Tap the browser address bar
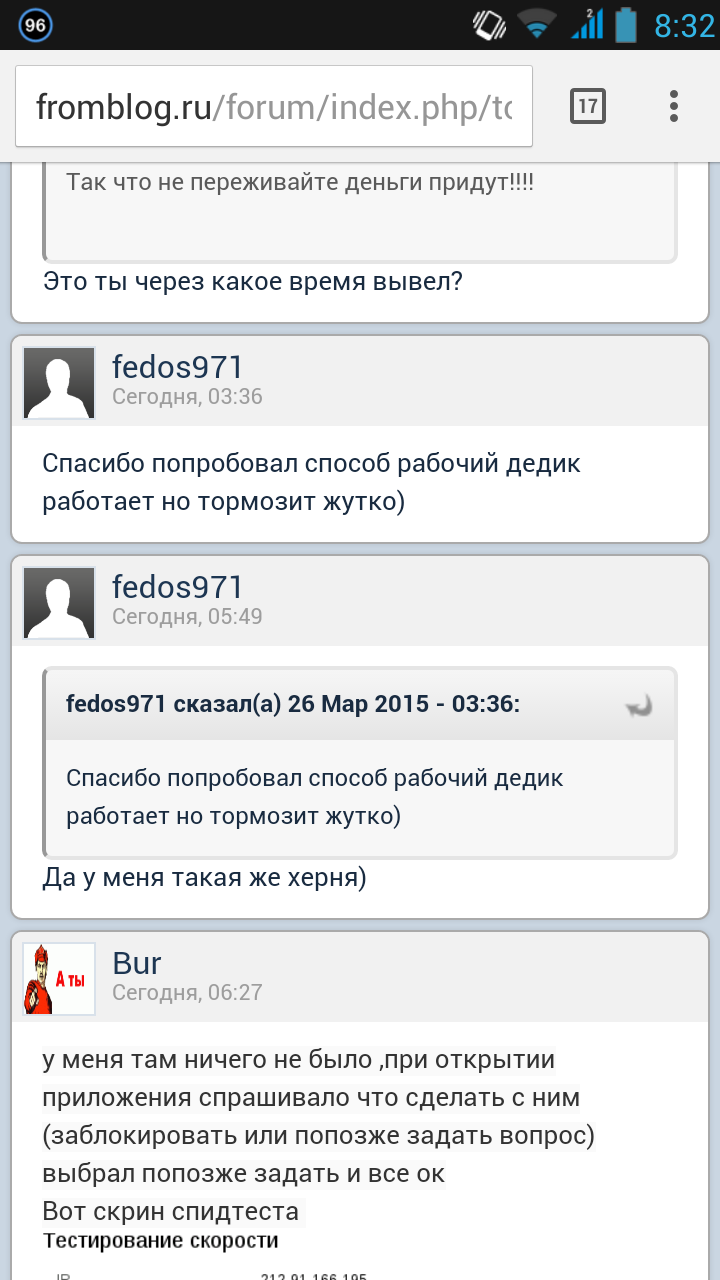 coord(274,106)
